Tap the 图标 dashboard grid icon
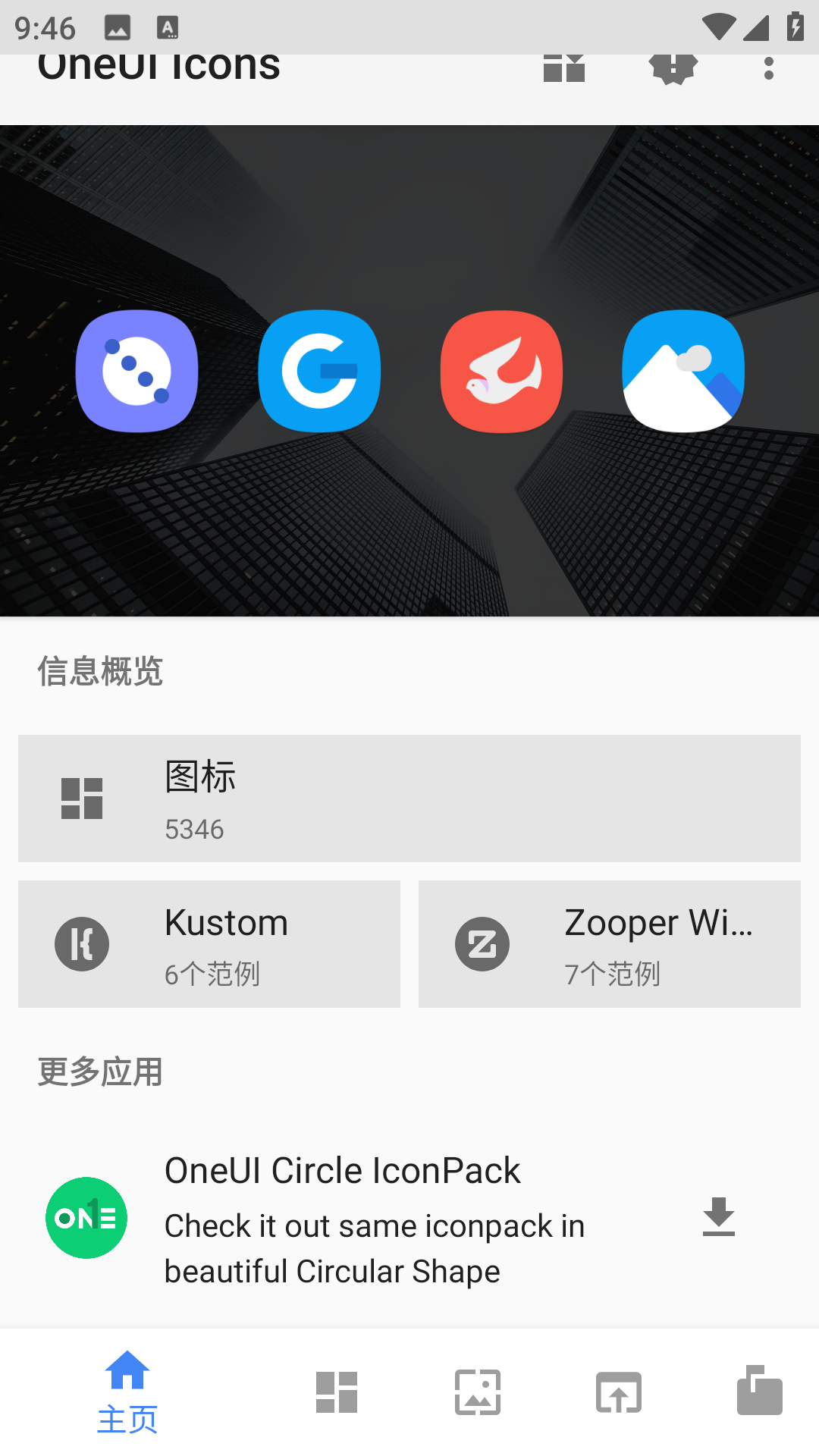Viewport: 819px width, 1456px height. [x=82, y=798]
